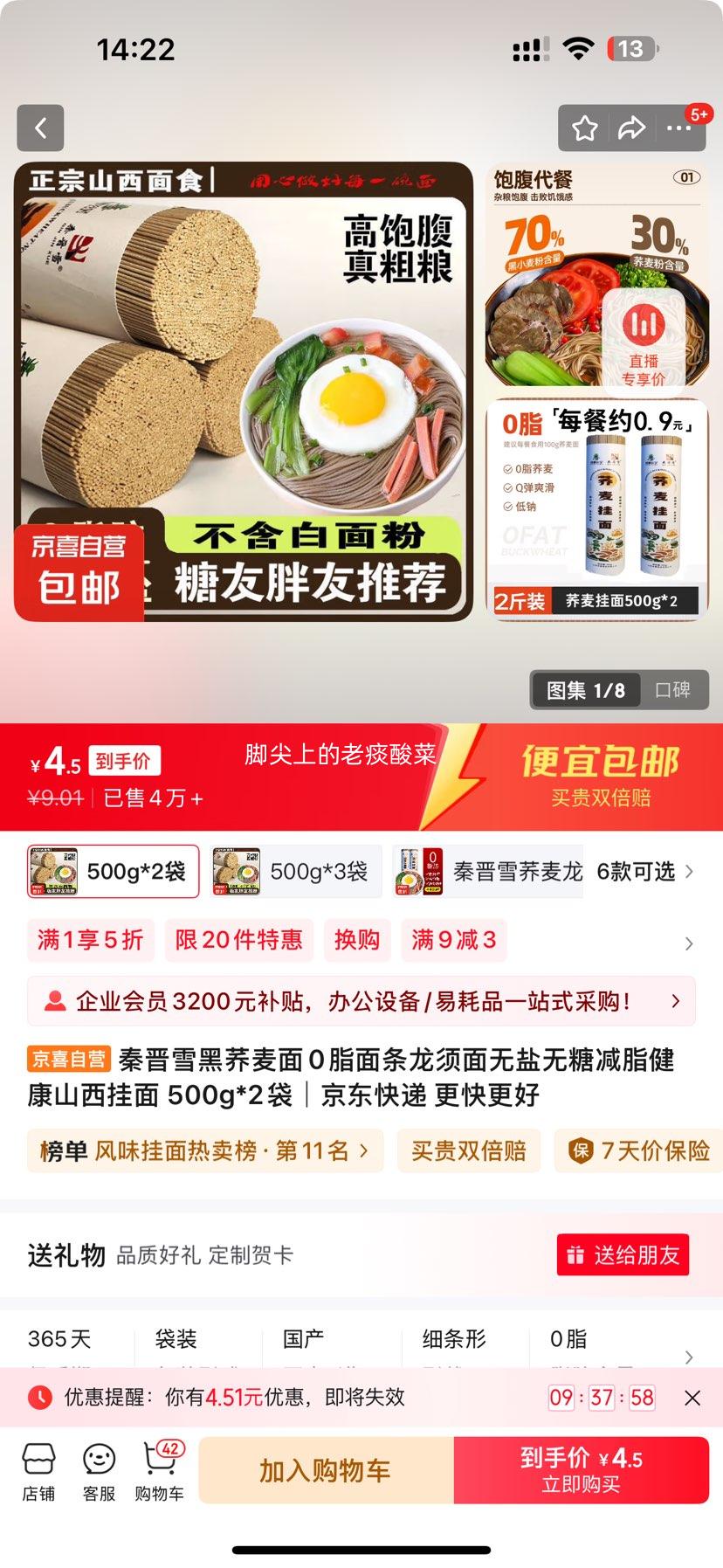
Task: Open the 直播专享价 live stream badge
Action: click(x=643, y=341)
